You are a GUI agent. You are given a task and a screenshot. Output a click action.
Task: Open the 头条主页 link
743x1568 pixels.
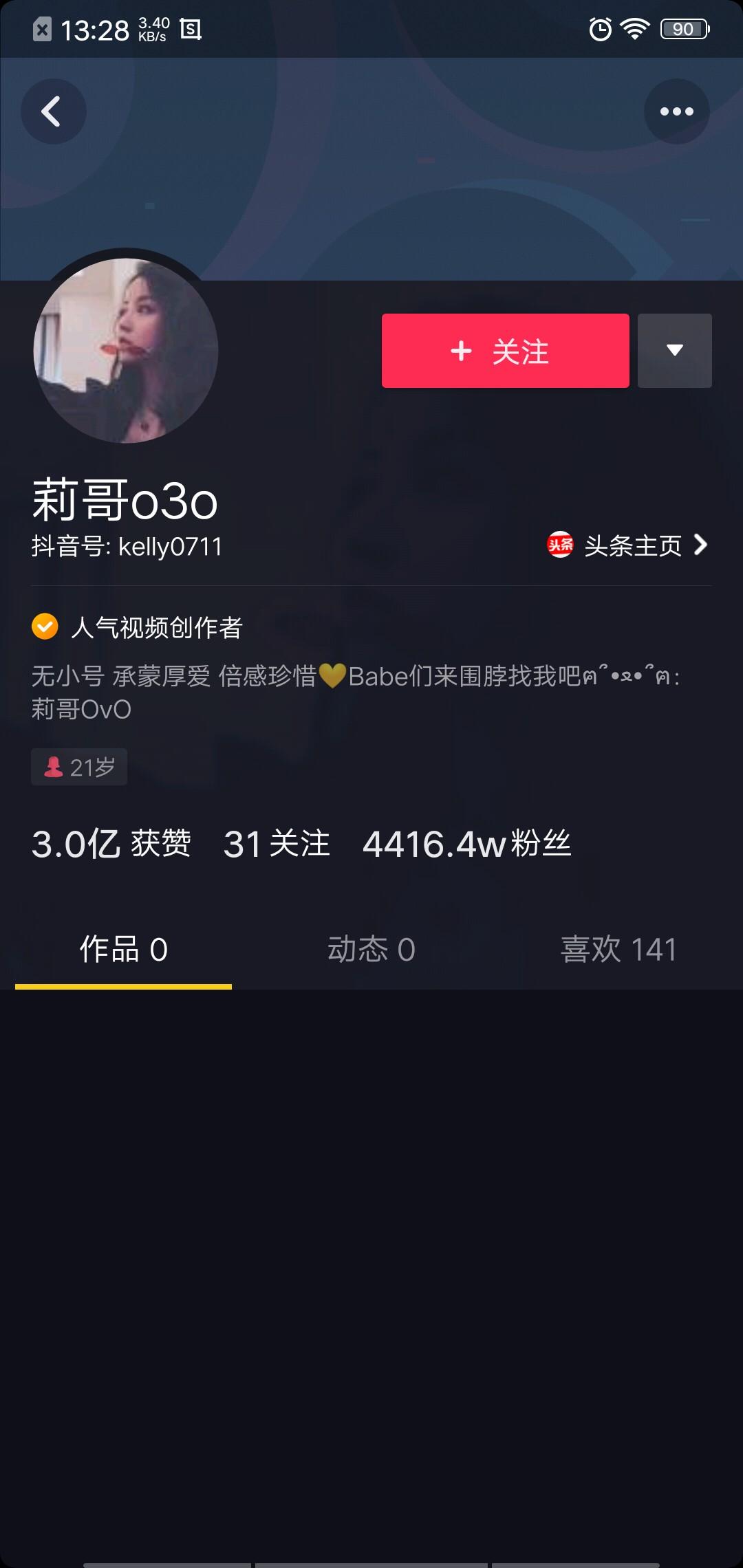[627, 545]
